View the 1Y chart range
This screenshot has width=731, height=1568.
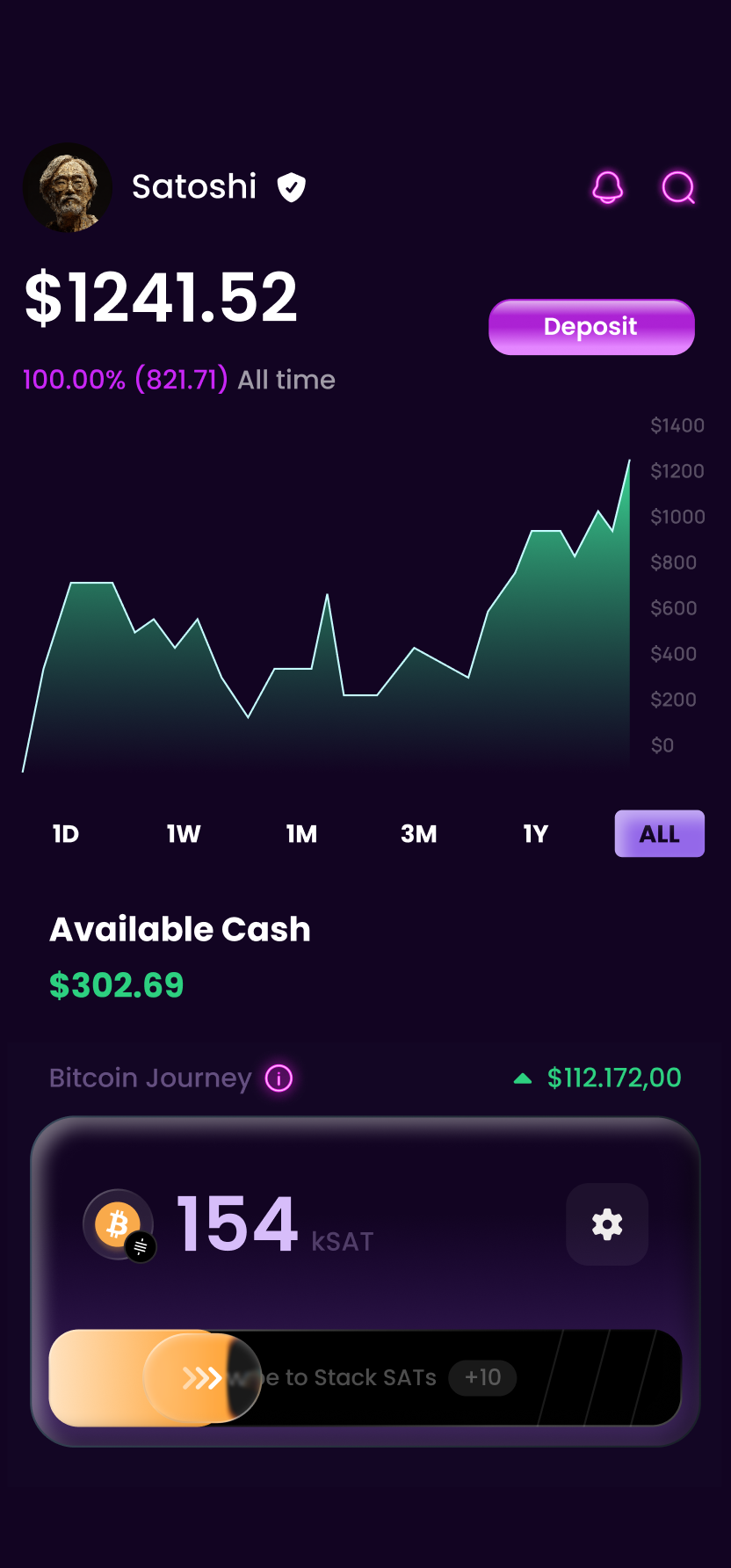click(x=535, y=834)
